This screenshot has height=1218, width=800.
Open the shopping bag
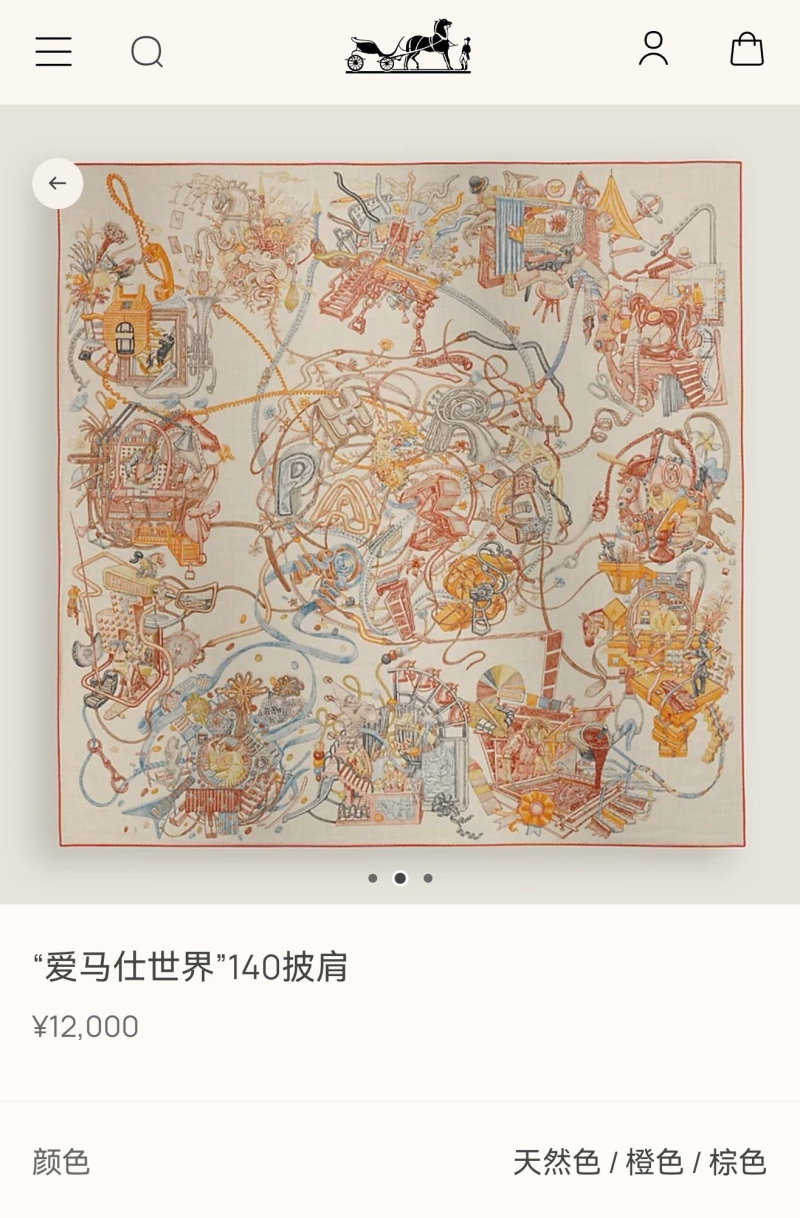tap(746, 49)
